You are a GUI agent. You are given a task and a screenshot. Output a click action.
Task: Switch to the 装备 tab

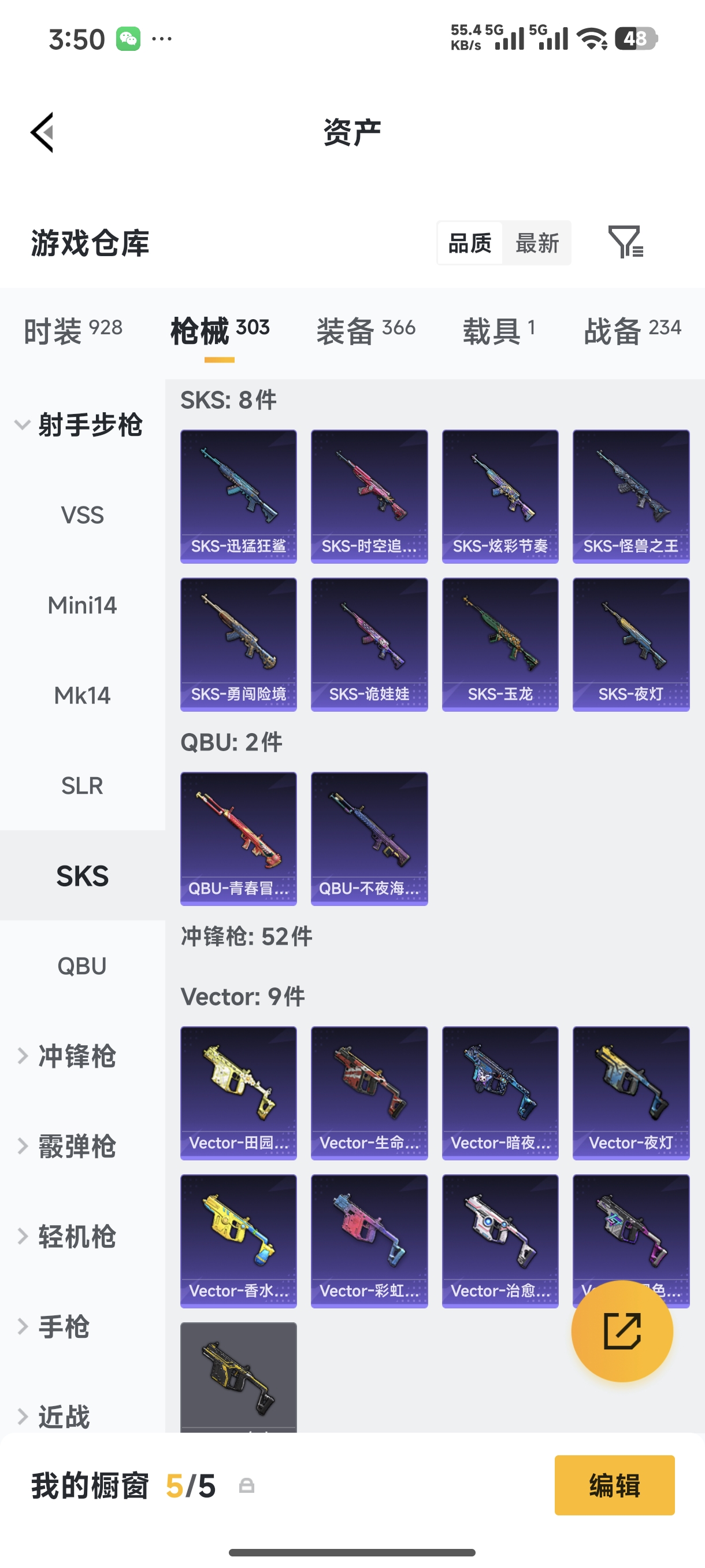point(366,330)
